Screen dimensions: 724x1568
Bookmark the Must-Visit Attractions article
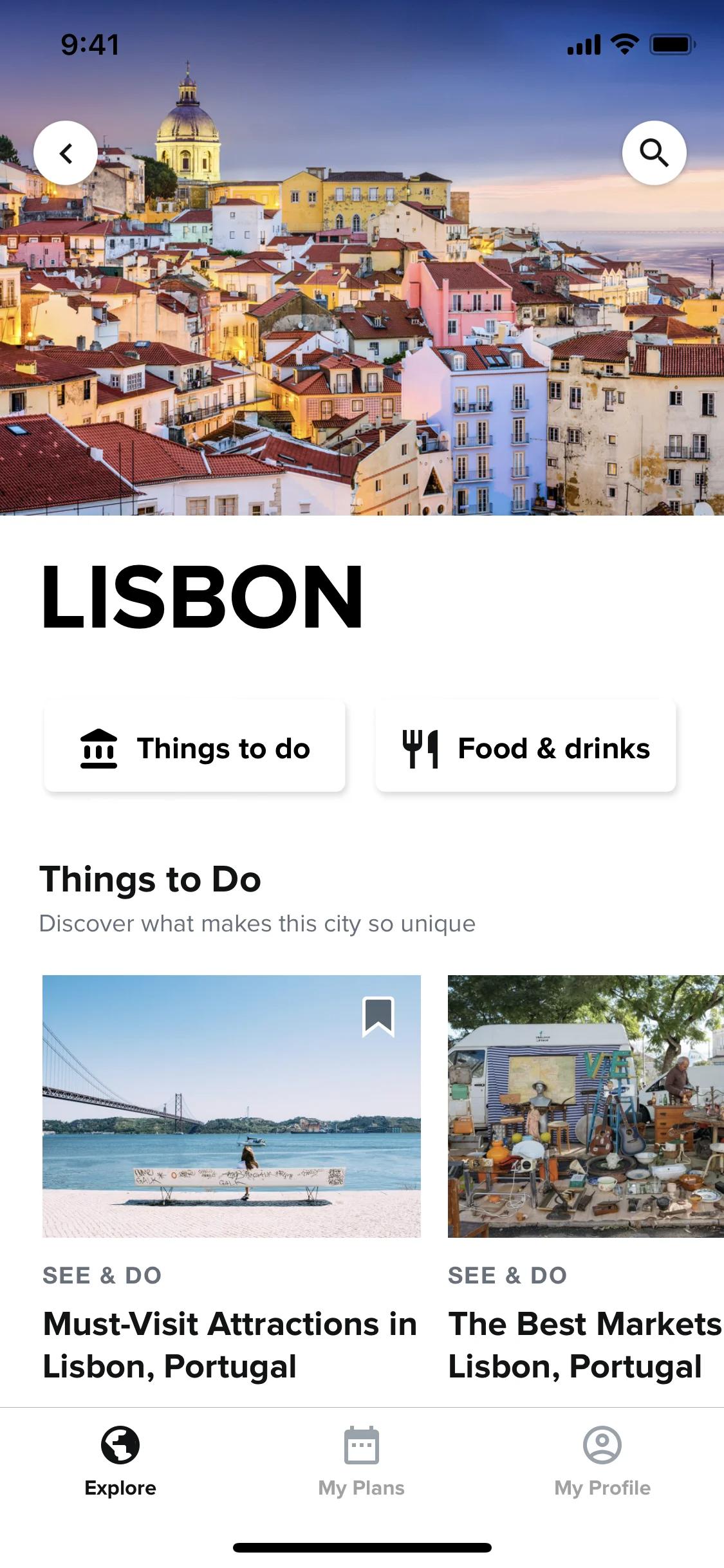point(378,1016)
